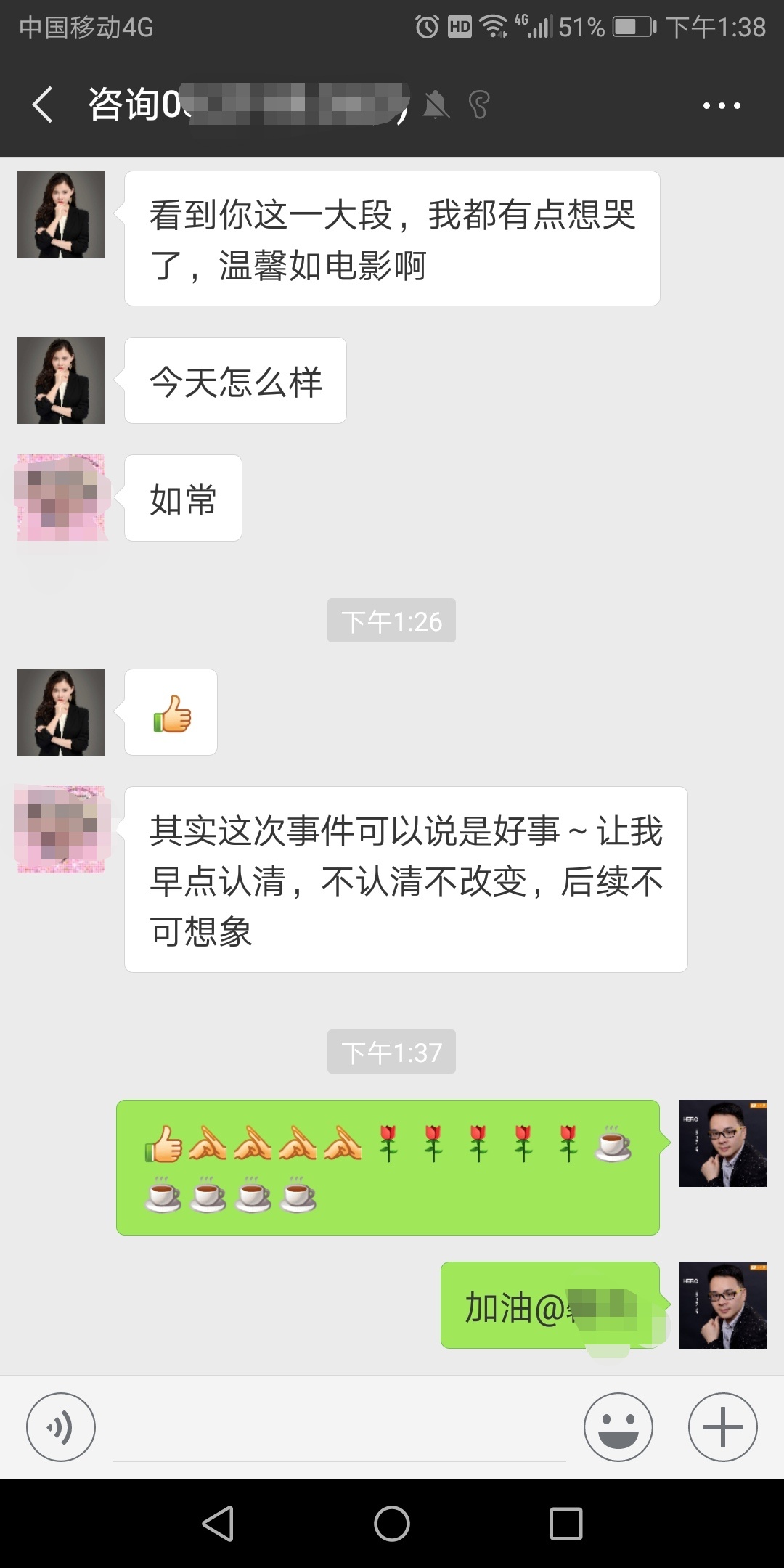Tap the system home button
The height and width of the screenshot is (1568, 784).
coord(392,1523)
